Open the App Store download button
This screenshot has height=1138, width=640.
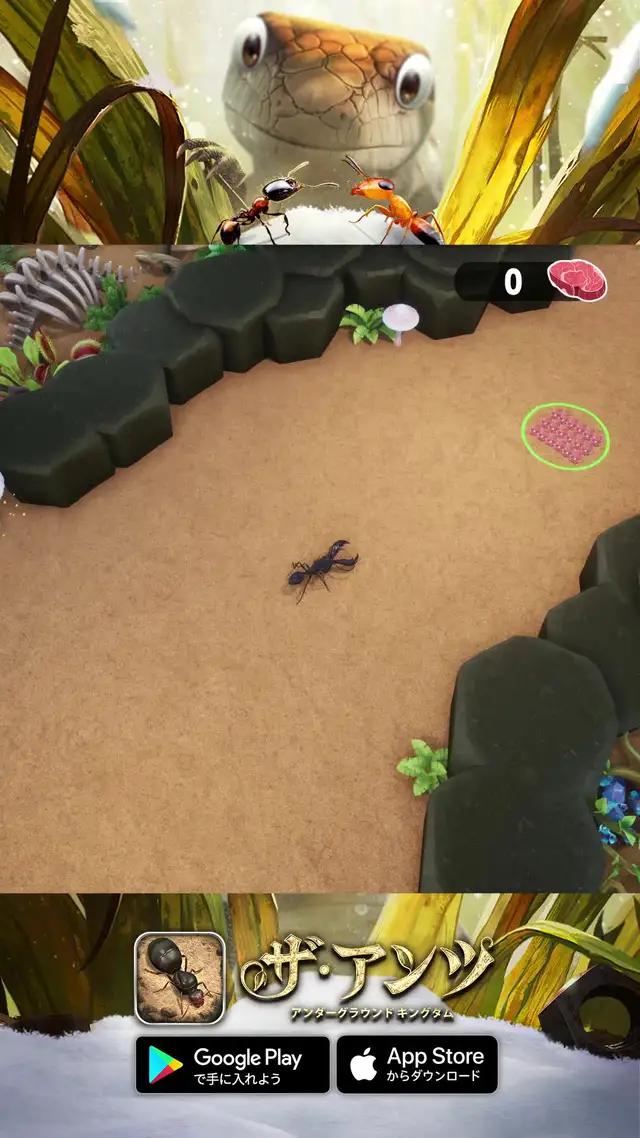click(417, 1064)
